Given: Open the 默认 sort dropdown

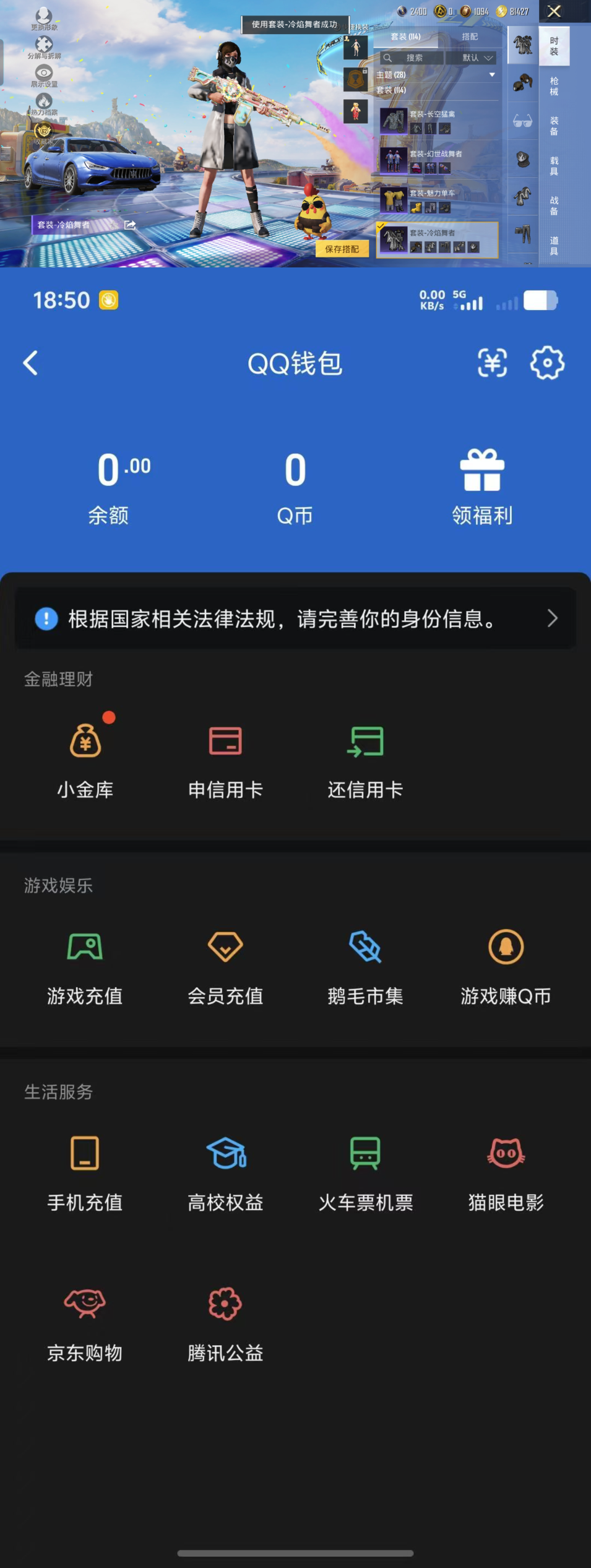Looking at the screenshot, I should pos(476,57).
